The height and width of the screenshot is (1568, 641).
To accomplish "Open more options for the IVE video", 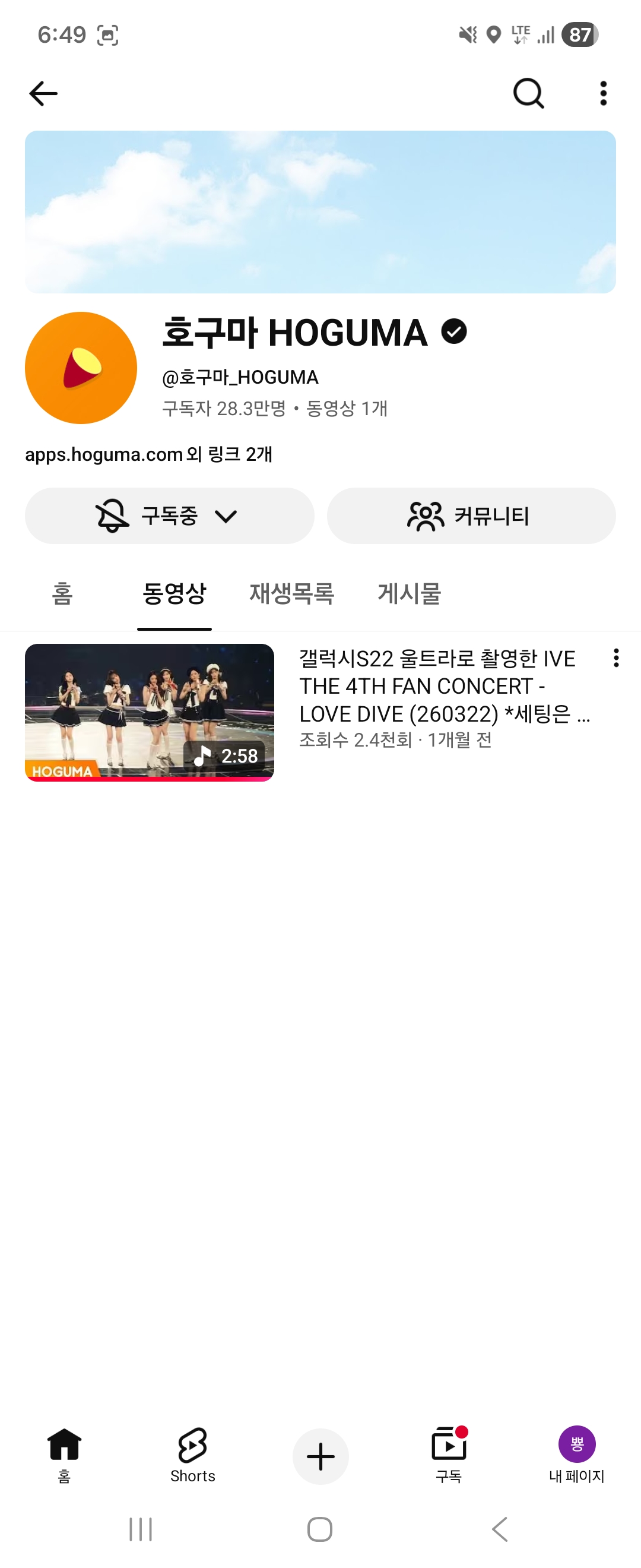I will point(615,658).
